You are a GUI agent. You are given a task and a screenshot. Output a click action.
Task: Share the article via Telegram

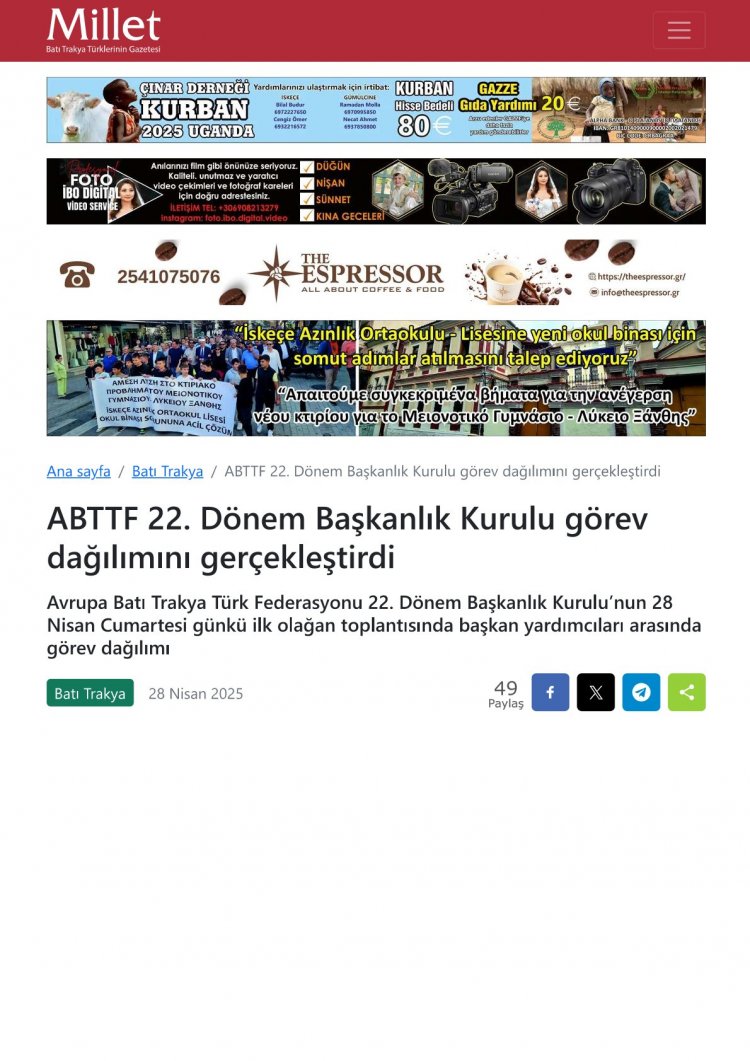pos(641,692)
